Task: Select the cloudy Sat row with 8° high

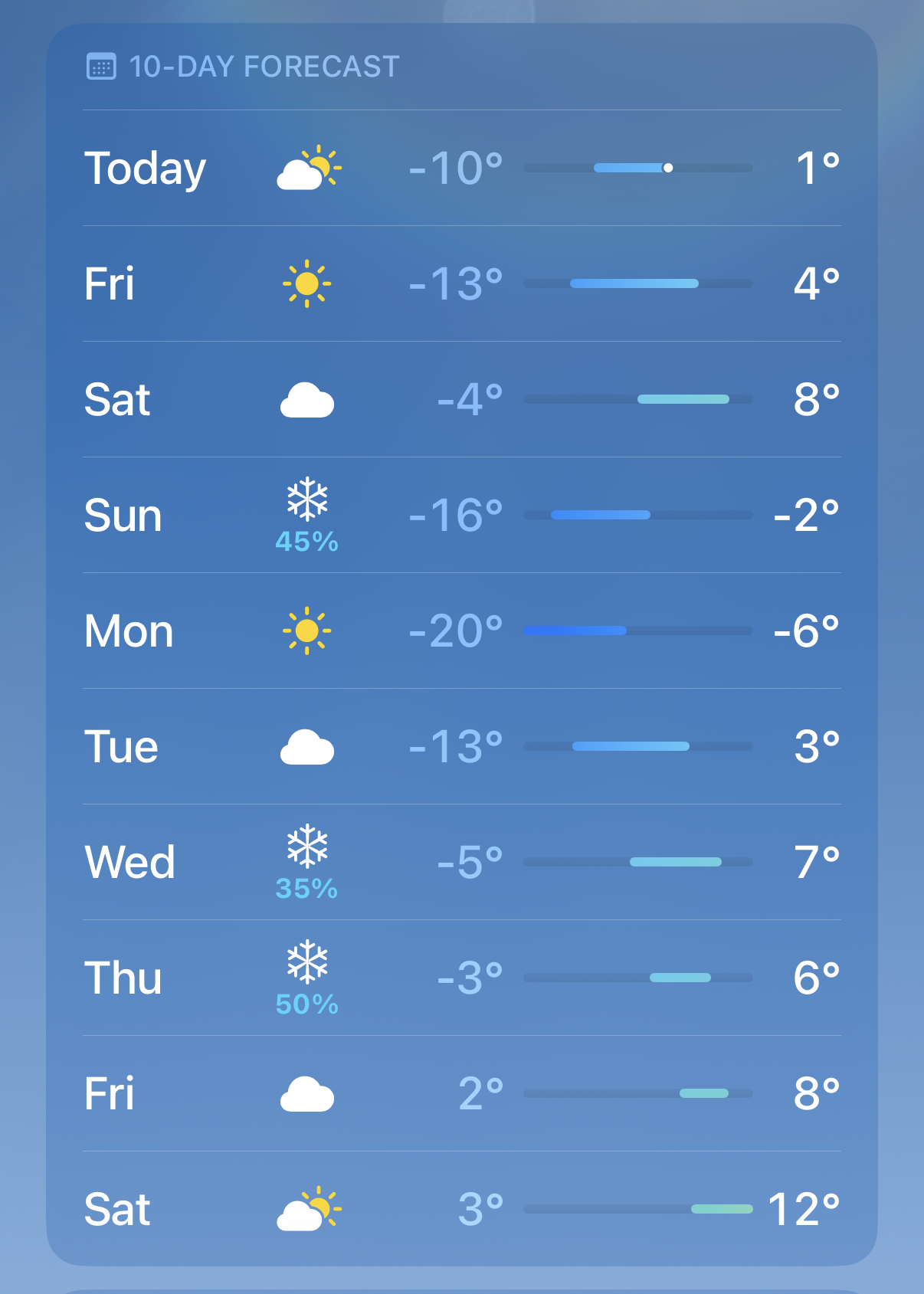Action: coord(461,400)
